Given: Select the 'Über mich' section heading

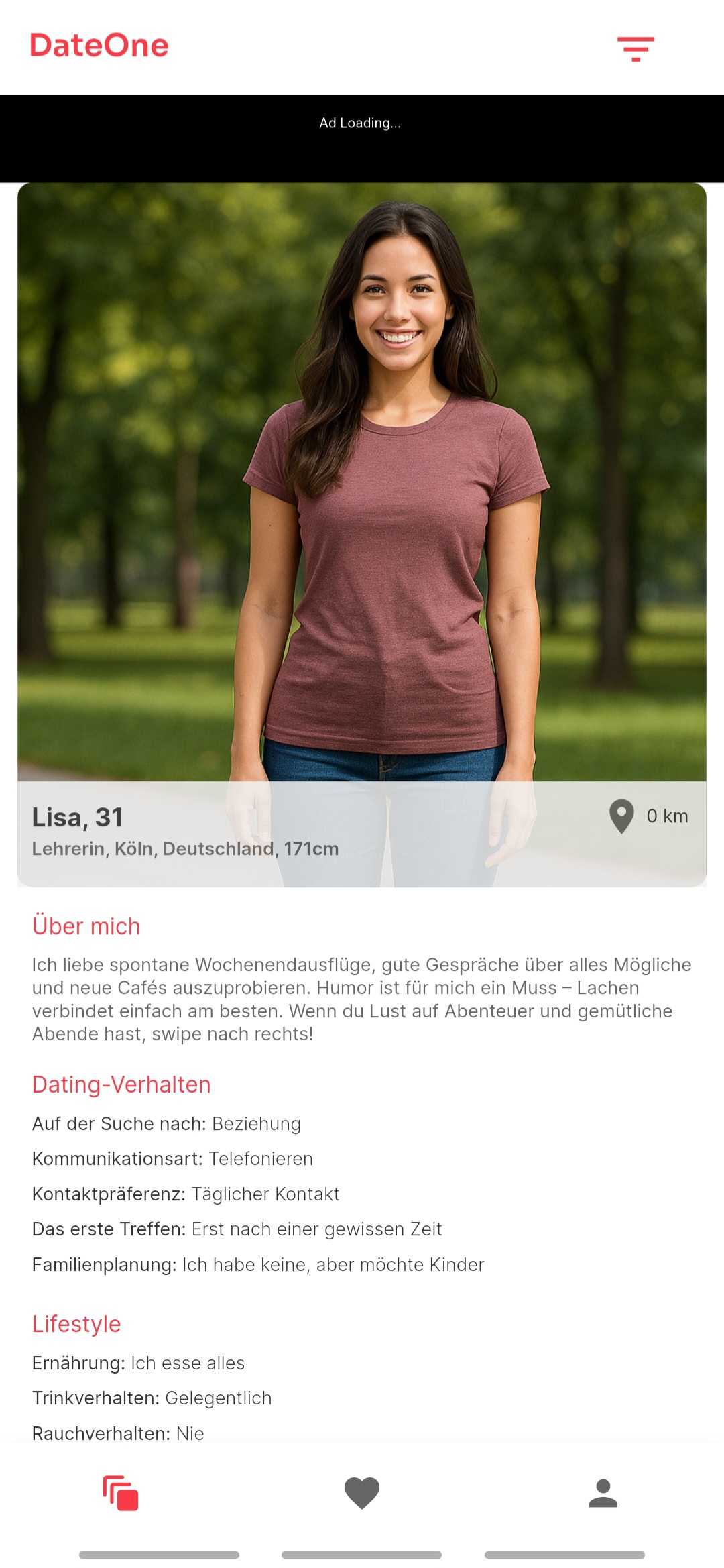Looking at the screenshot, I should 86,926.
